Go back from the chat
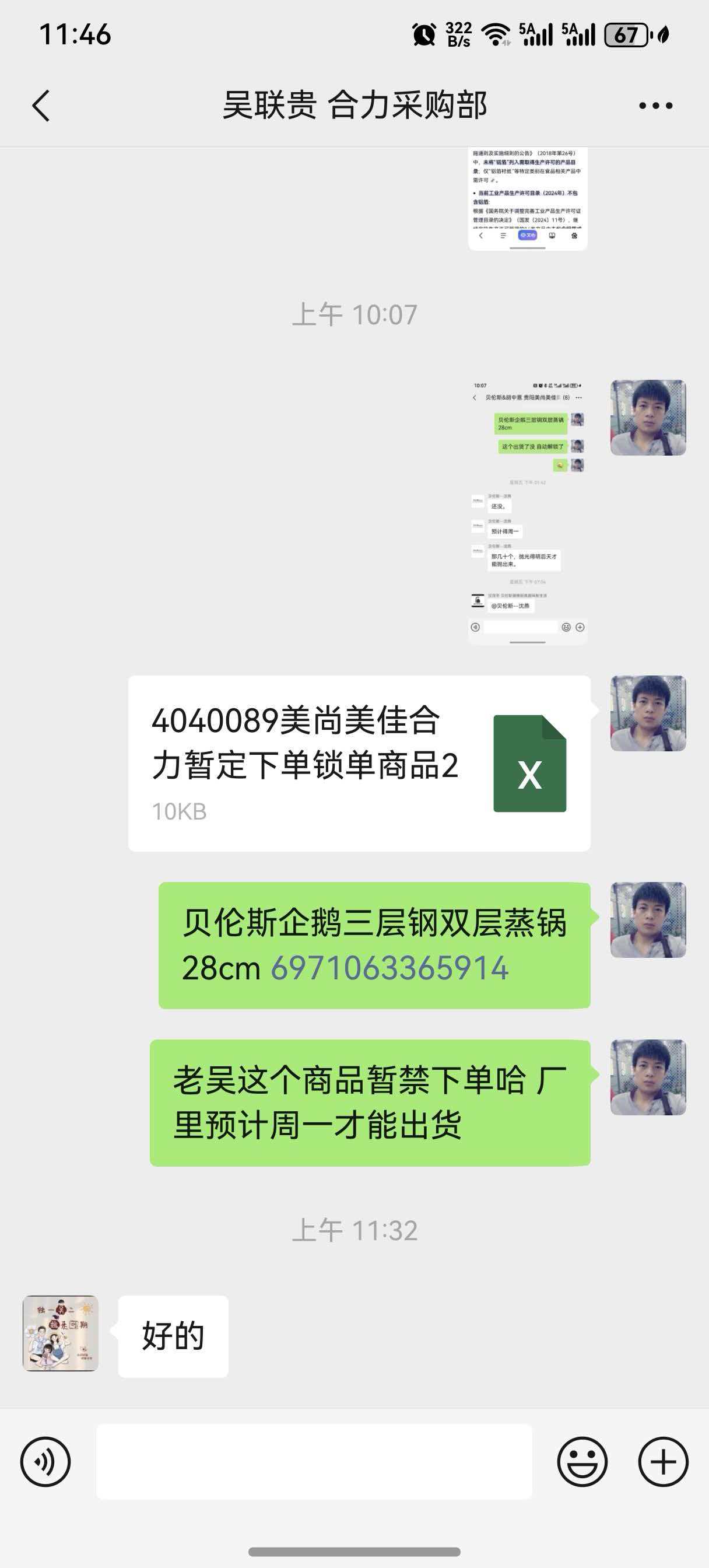This screenshot has width=709, height=1568. [41, 106]
